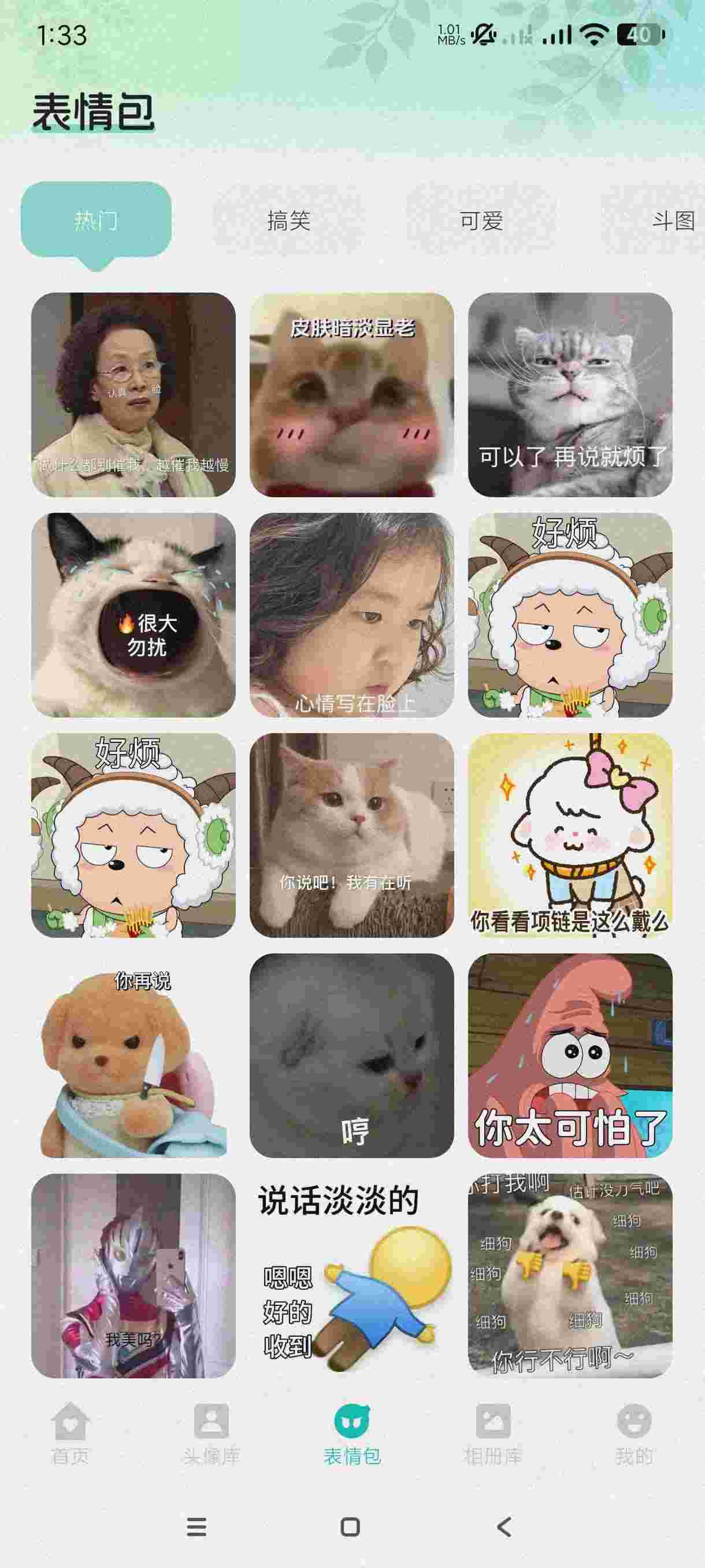Open the 说话淡淡的 sticker
The height and width of the screenshot is (1568, 705).
pyautogui.click(x=351, y=1275)
